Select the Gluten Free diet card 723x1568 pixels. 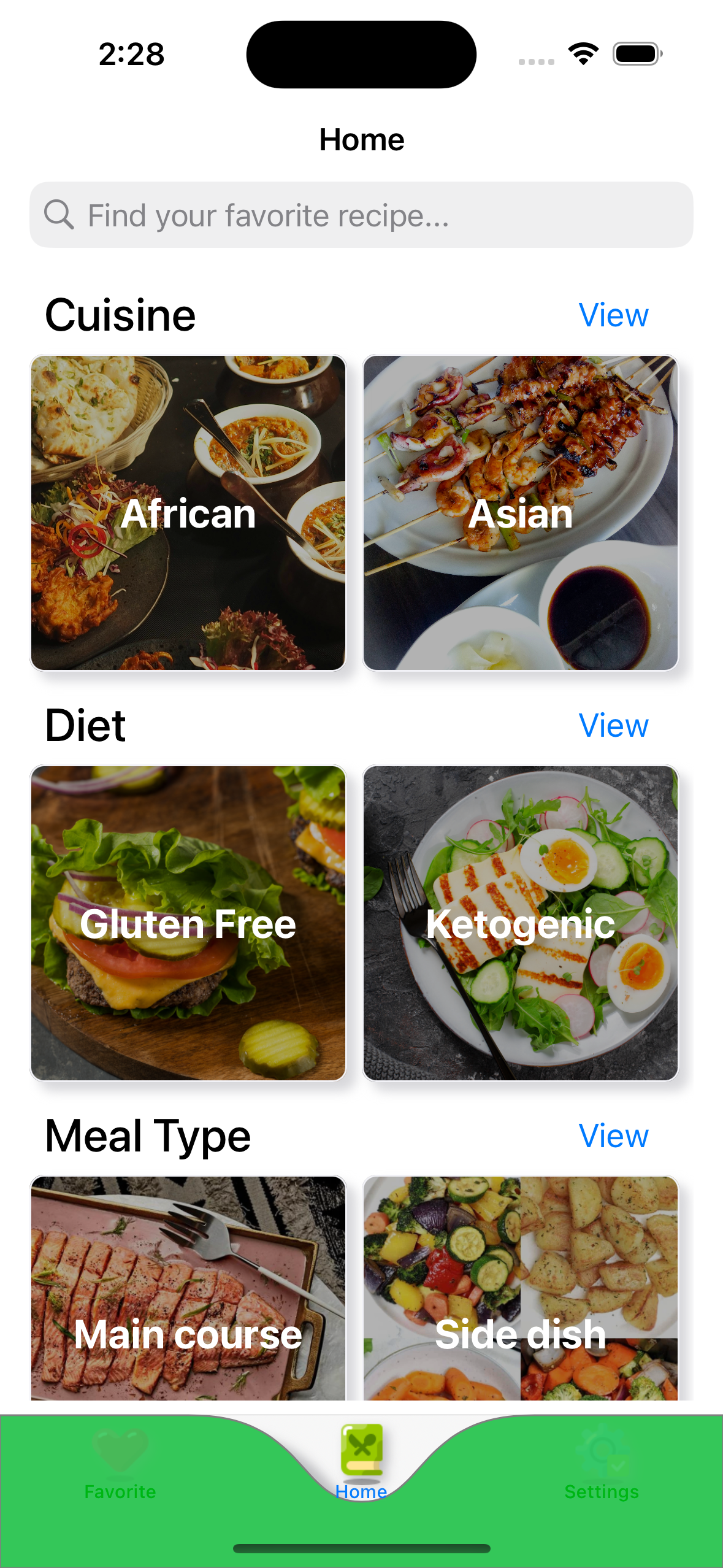tap(188, 923)
